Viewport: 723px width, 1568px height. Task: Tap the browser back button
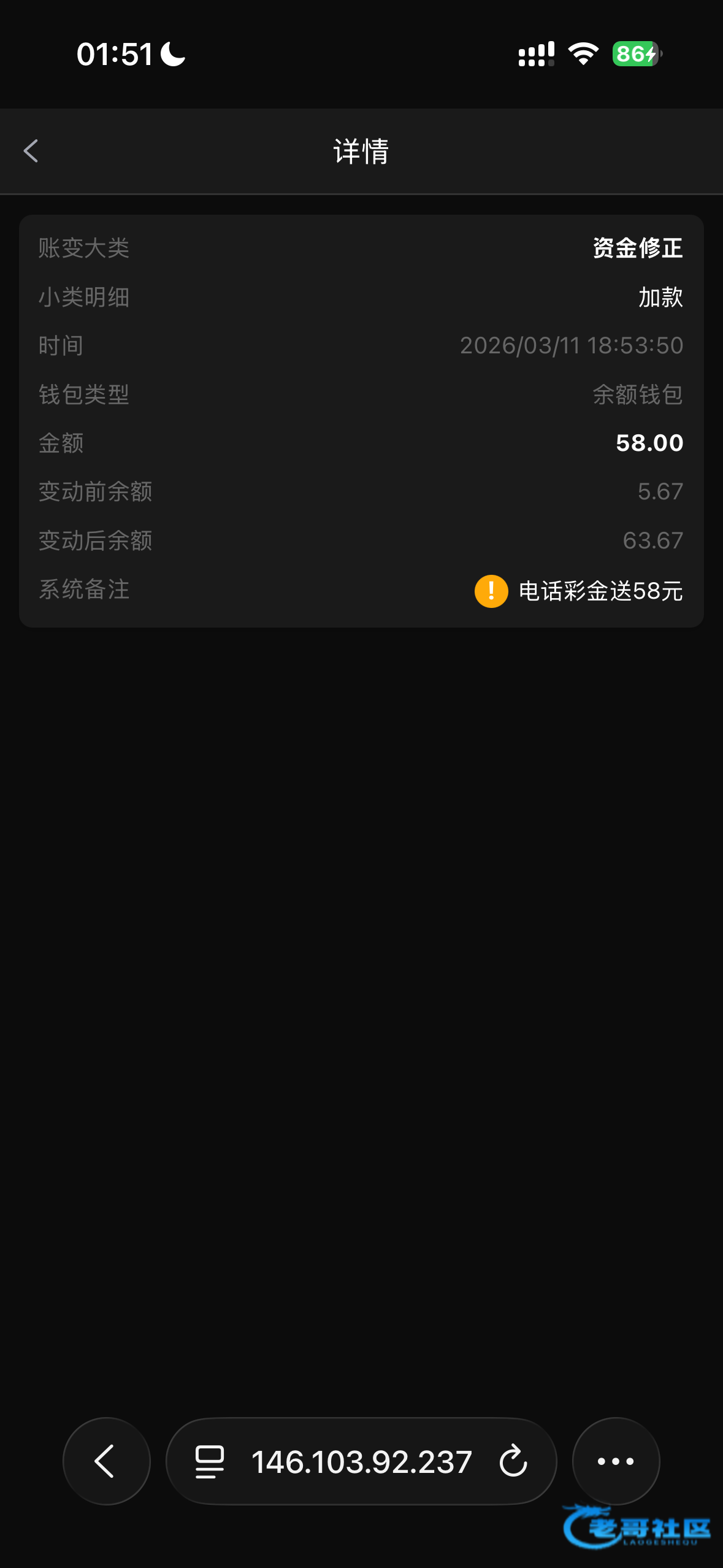click(x=106, y=1461)
